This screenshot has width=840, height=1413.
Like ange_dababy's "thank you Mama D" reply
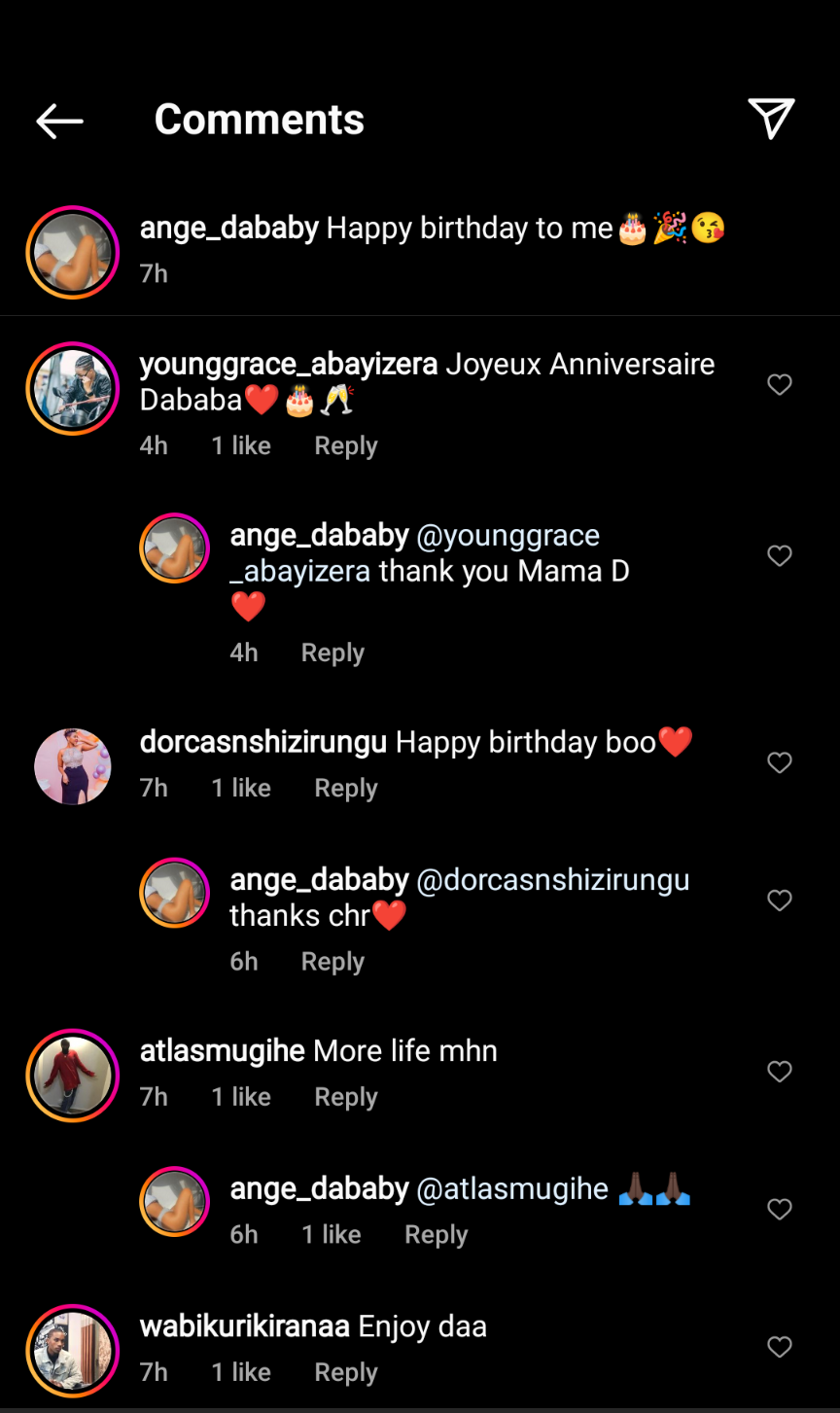coord(780,556)
